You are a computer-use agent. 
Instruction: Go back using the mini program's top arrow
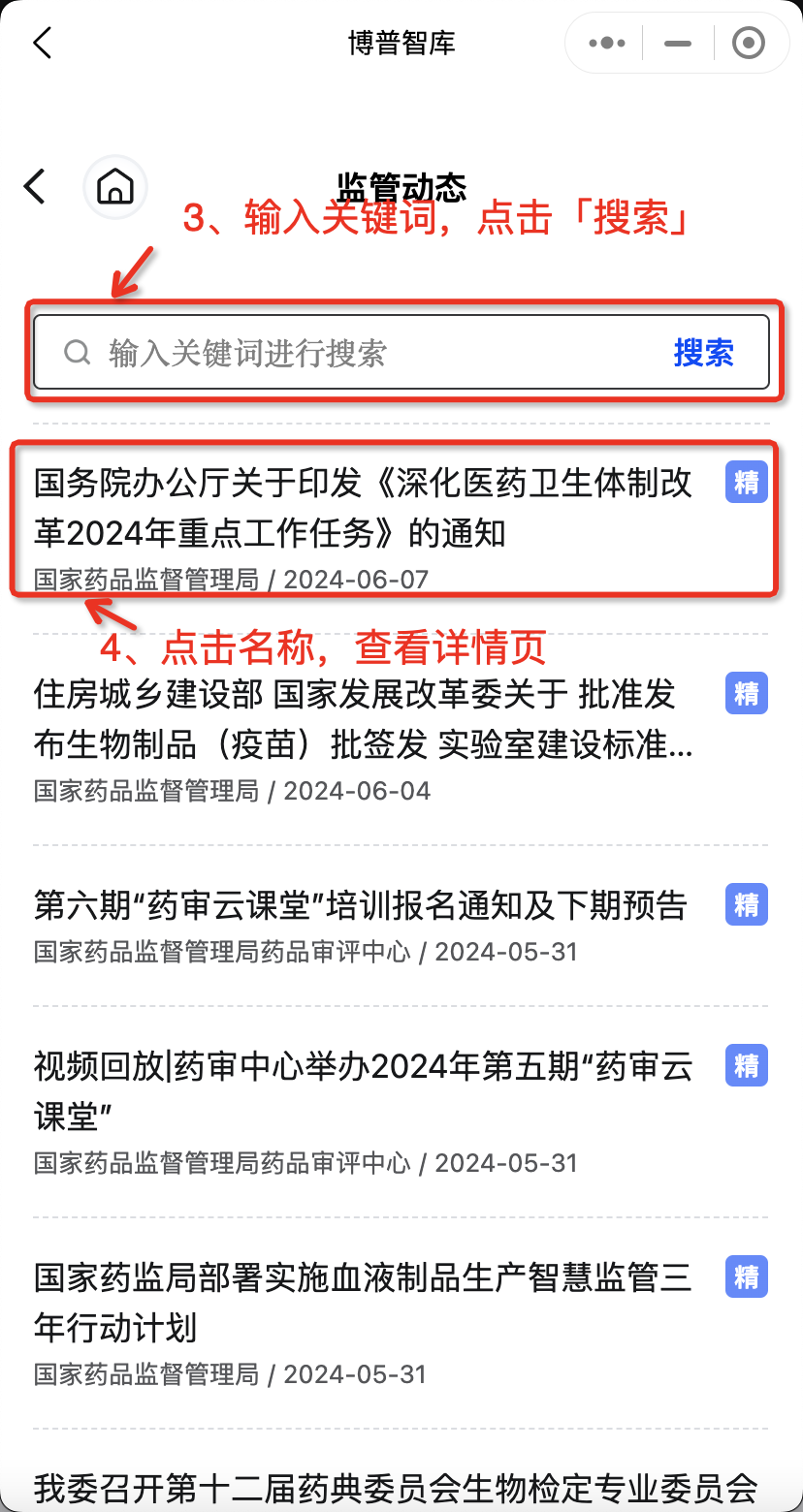pos(42,43)
